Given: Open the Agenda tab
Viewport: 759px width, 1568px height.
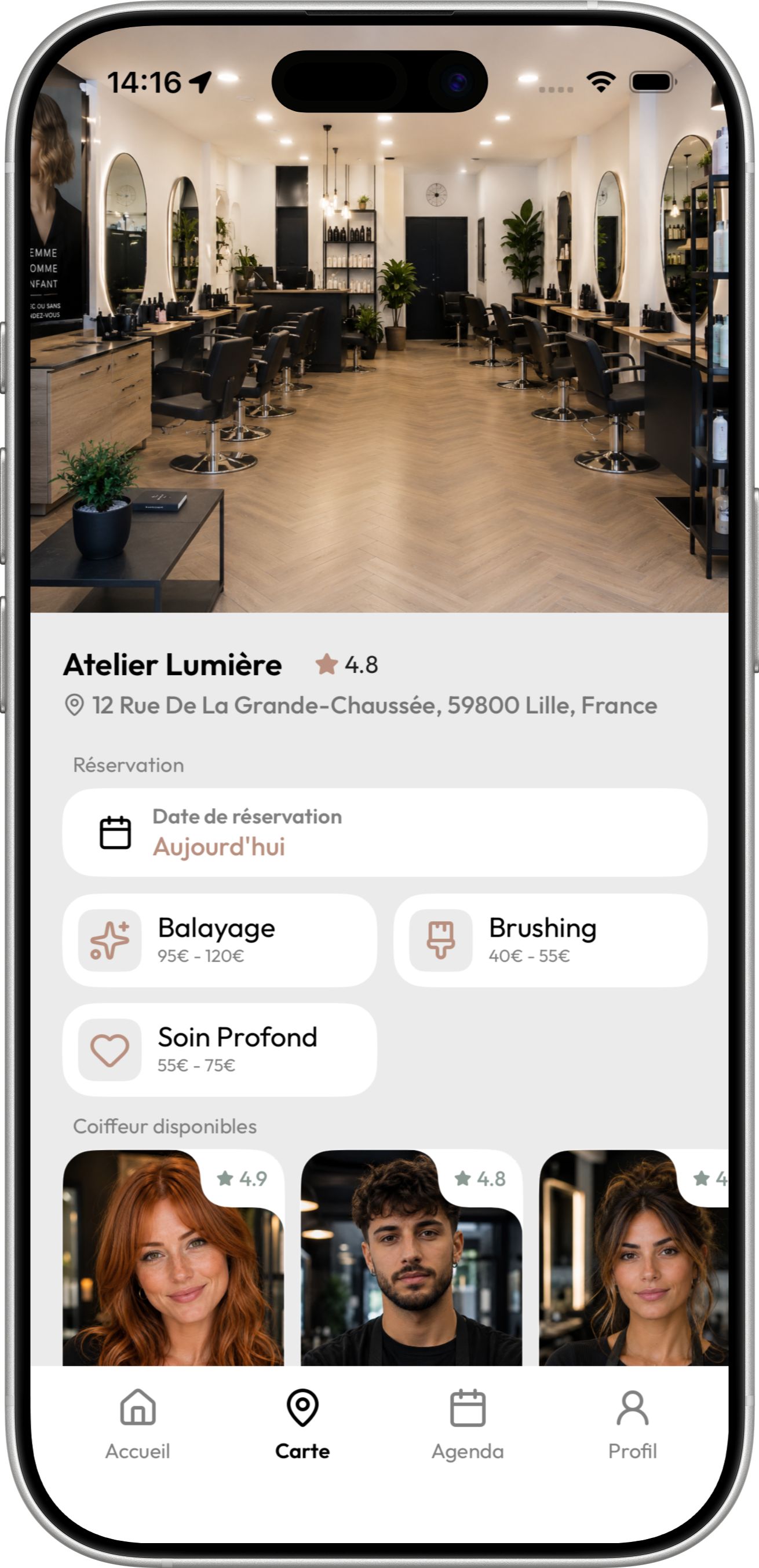Looking at the screenshot, I should click(468, 1424).
